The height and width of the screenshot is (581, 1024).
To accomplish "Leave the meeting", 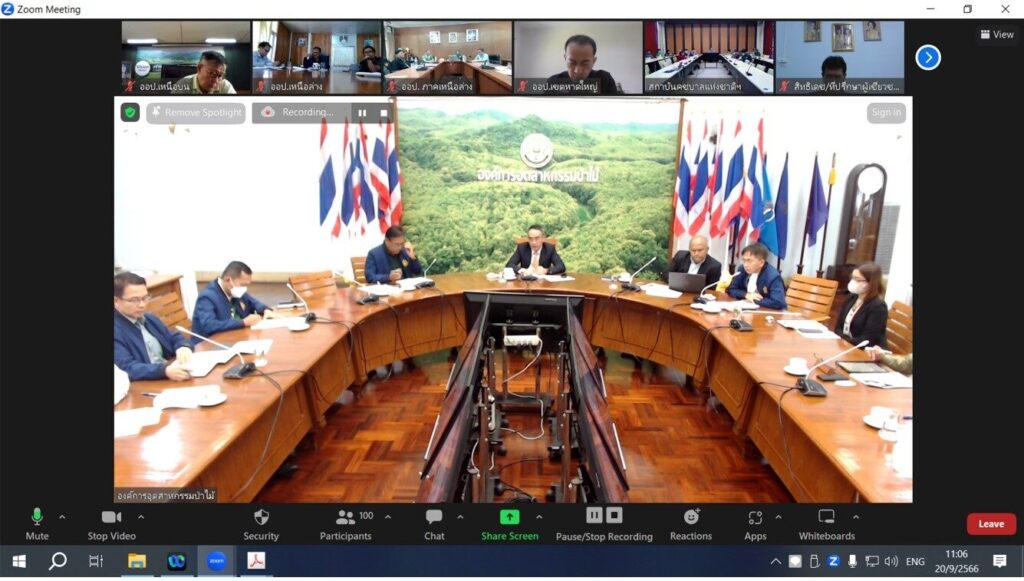I will [x=991, y=524].
